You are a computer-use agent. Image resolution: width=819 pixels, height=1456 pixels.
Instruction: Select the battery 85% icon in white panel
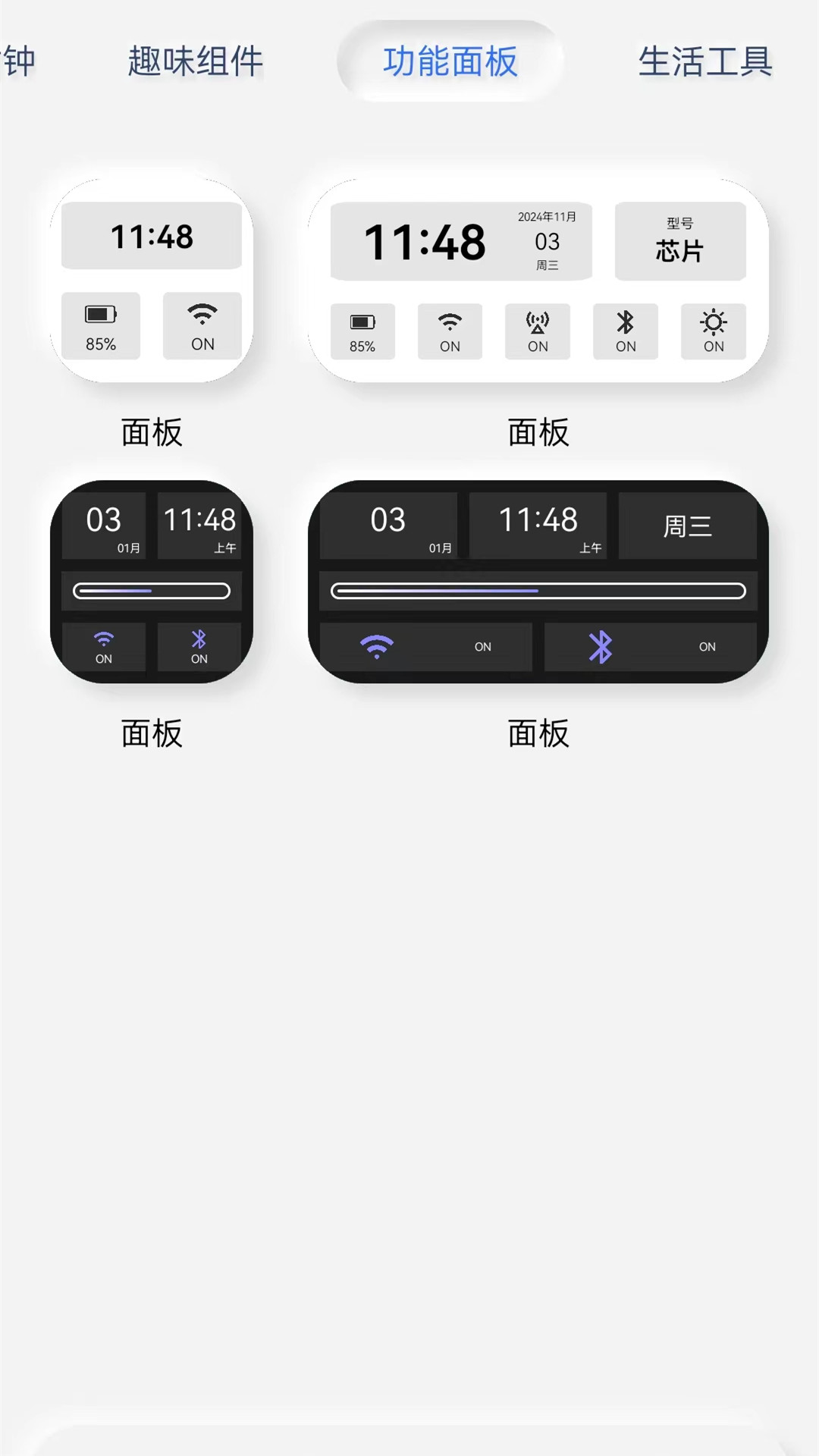point(101,326)
